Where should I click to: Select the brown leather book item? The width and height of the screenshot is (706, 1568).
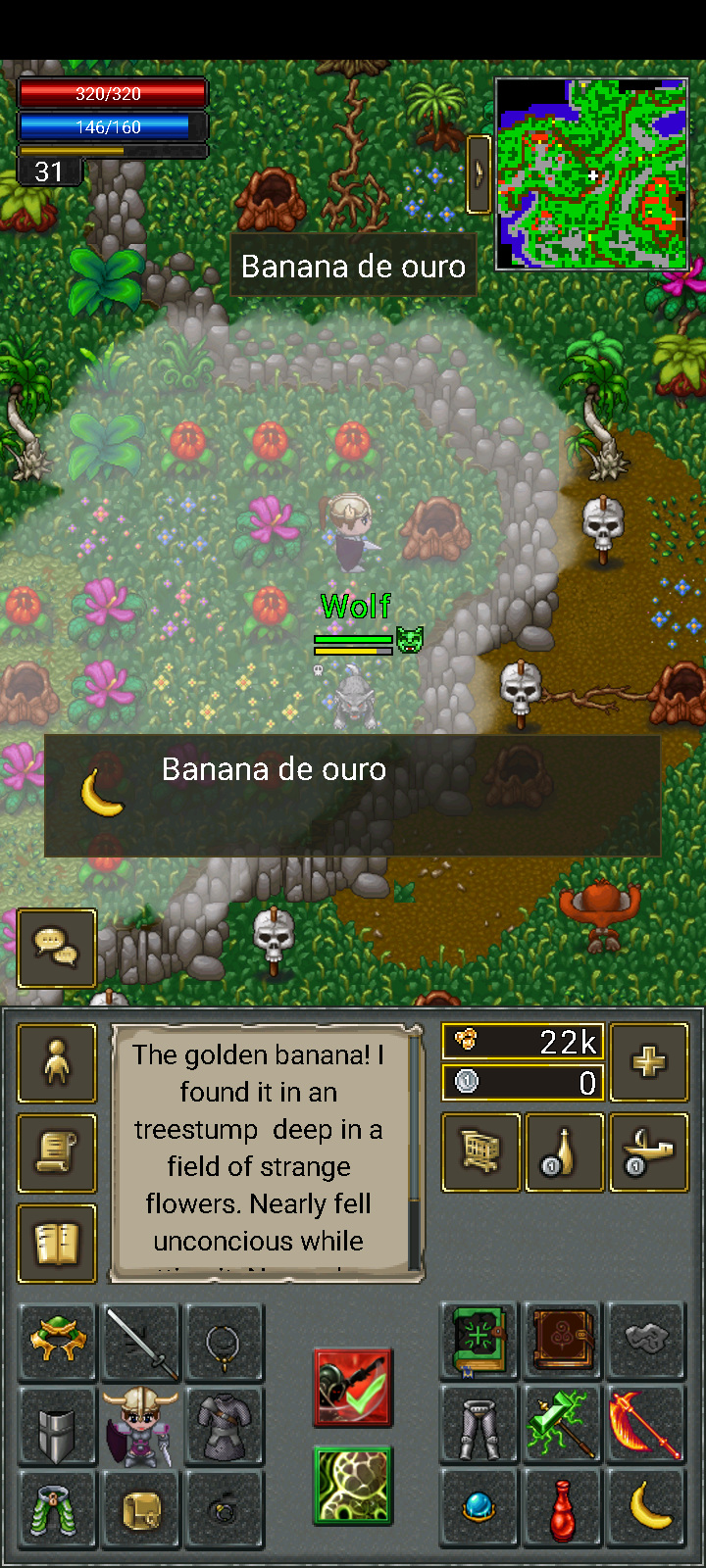click(563, 1342)
